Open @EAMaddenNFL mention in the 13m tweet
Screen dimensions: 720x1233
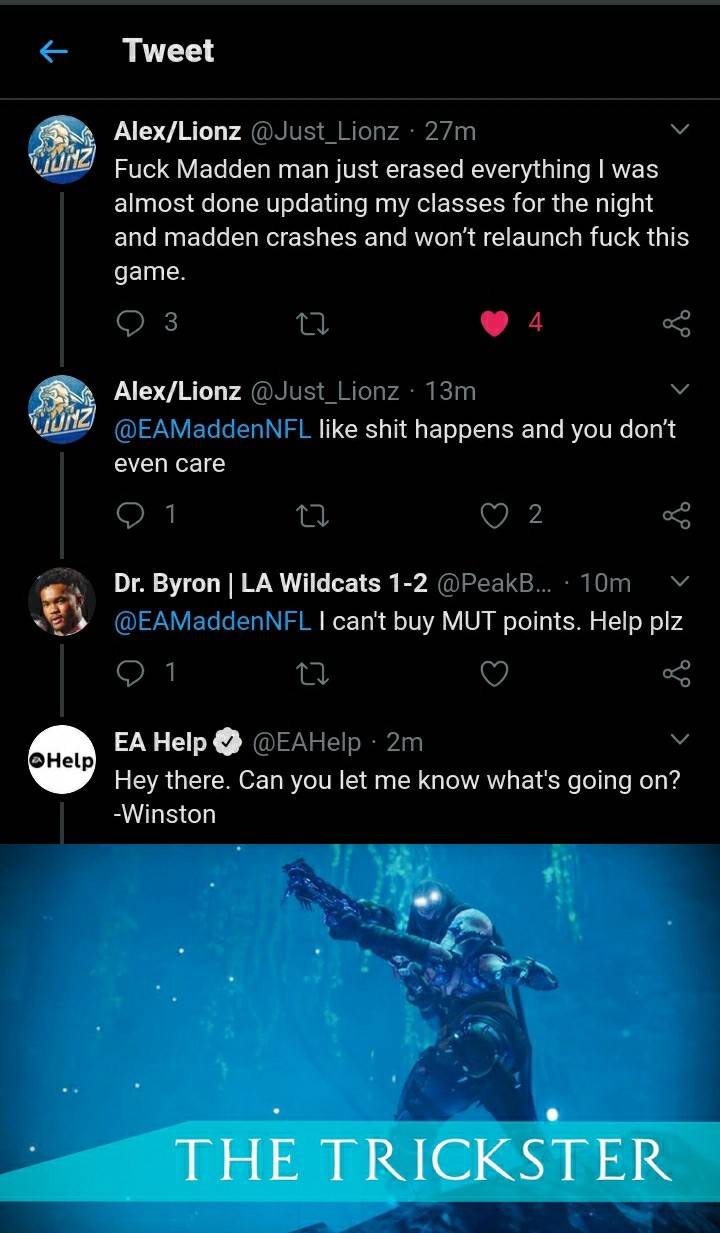(213, 429)
